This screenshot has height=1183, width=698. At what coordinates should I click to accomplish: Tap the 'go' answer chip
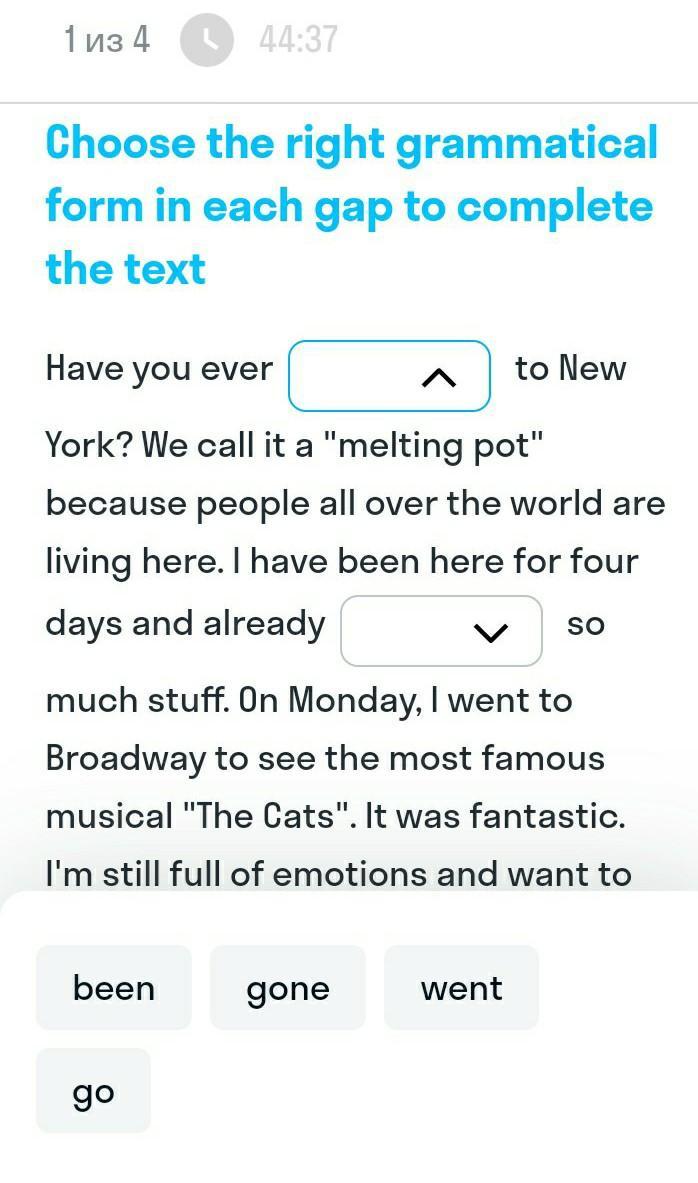[x=93, y=1091]
